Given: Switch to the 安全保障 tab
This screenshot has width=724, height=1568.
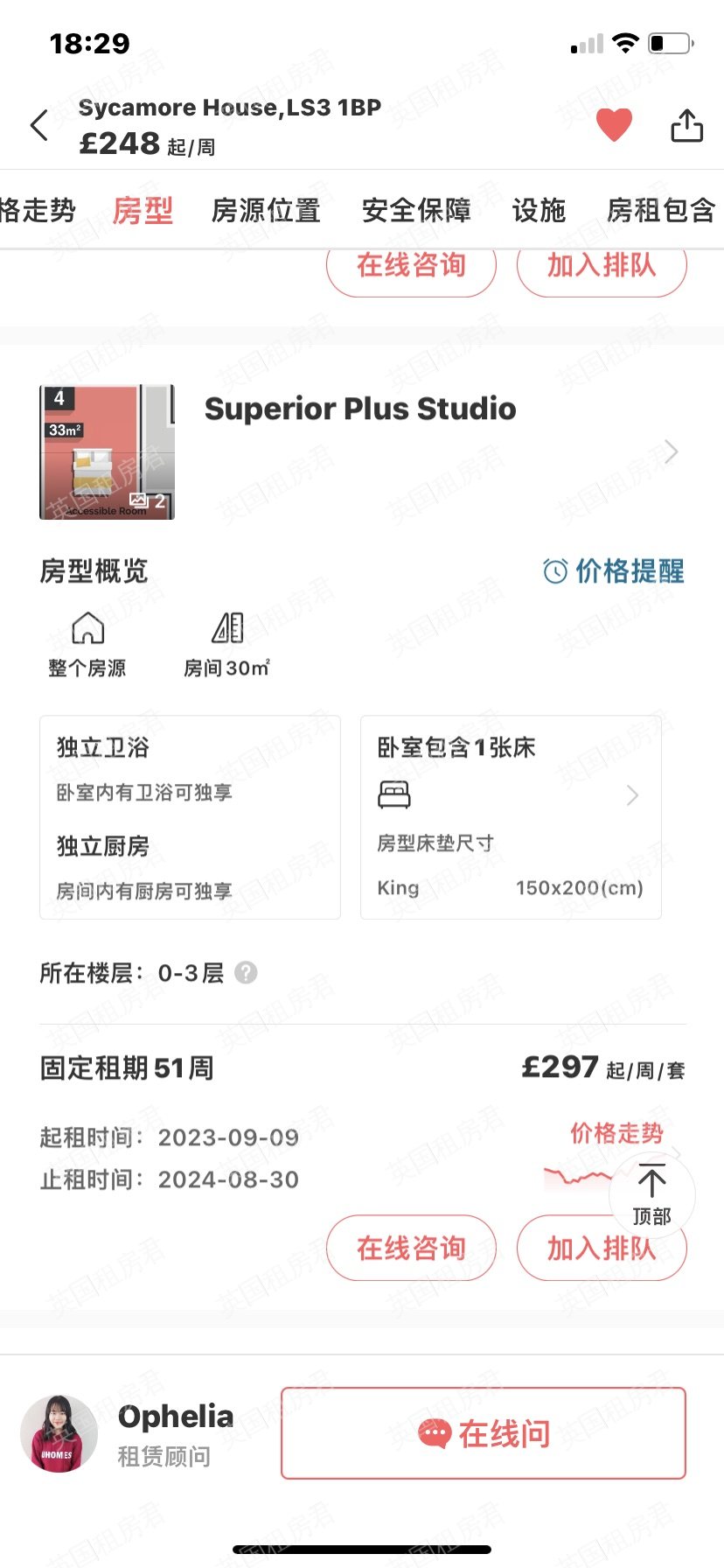Looking at the screenshot, I should [416, 211].
